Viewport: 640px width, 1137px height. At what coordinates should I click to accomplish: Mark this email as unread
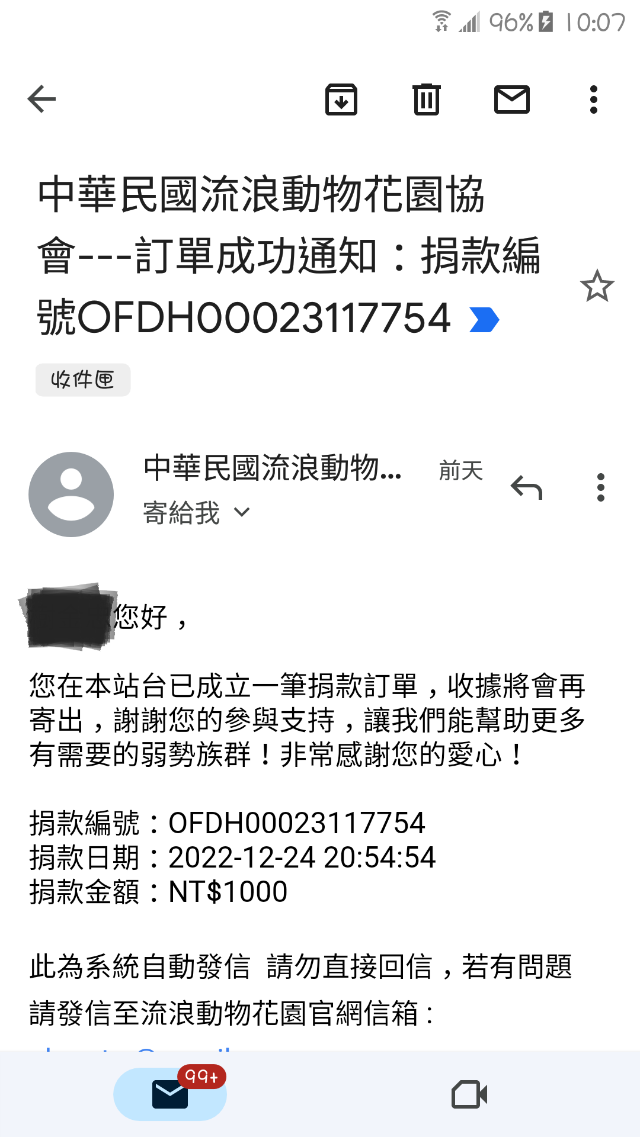511,99
